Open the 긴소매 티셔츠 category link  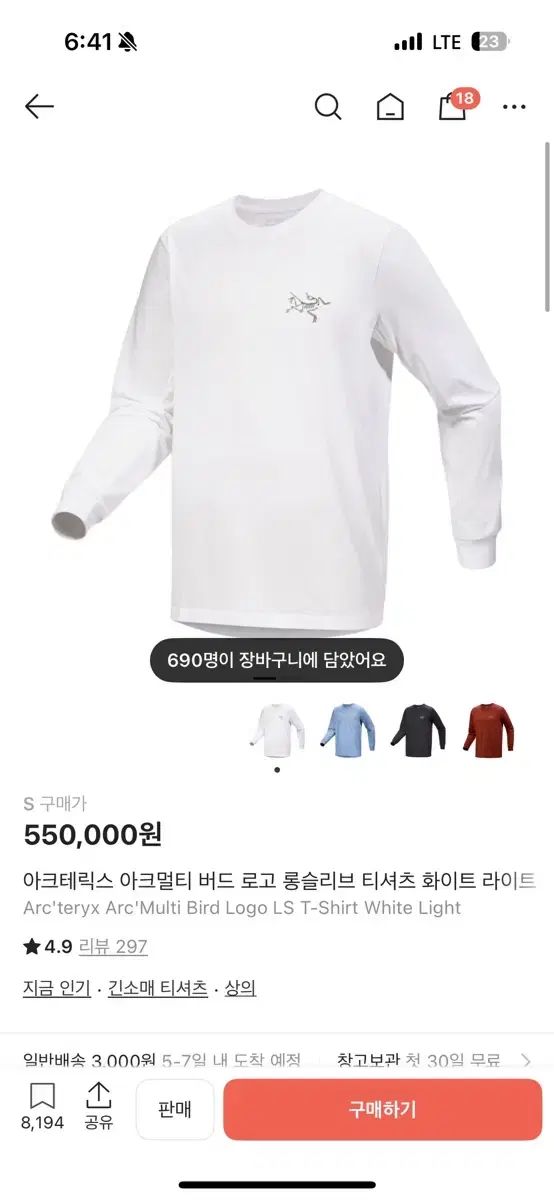158,988
